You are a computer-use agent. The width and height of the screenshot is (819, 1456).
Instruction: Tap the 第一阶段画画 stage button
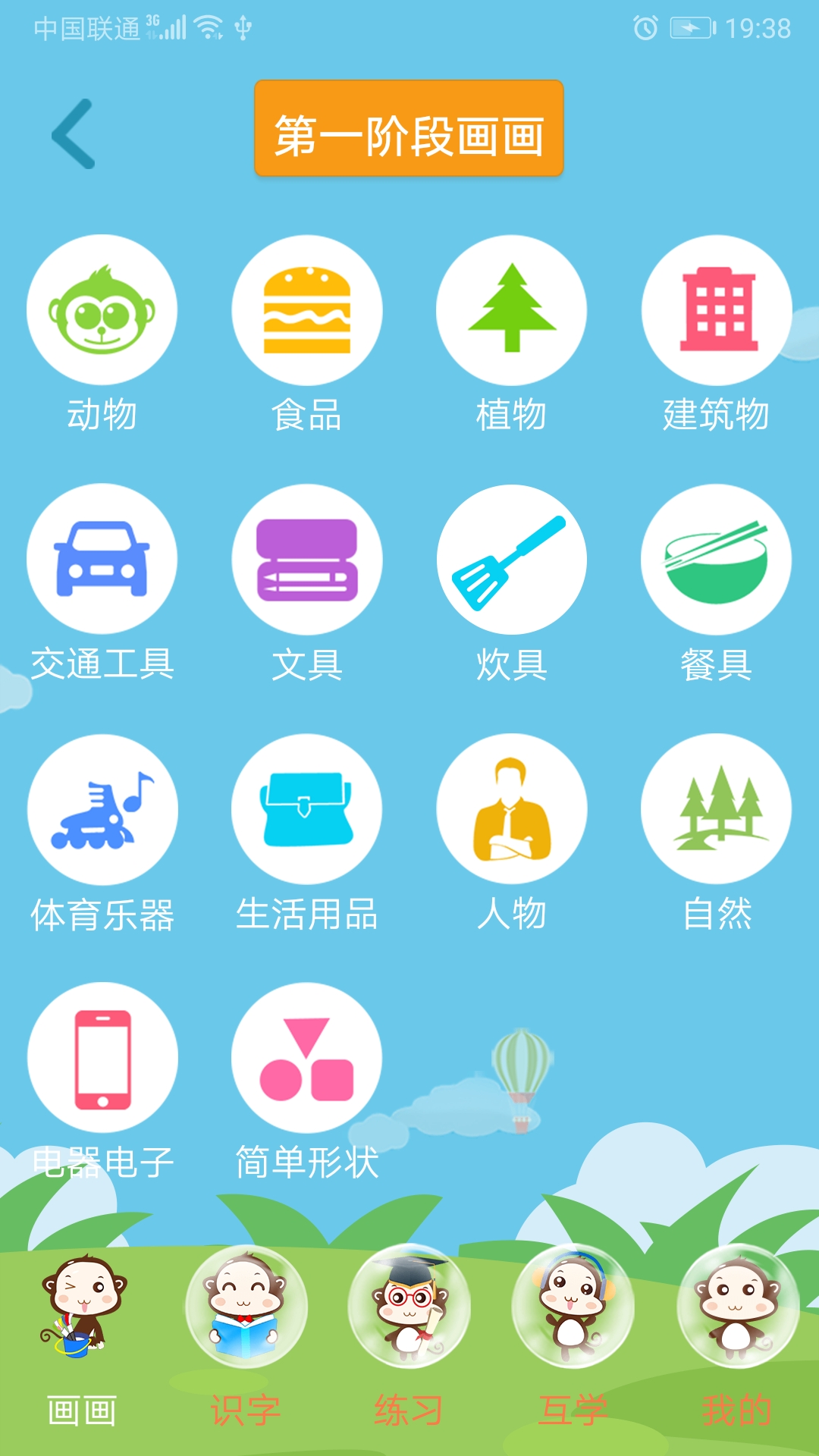click(409, 129)
